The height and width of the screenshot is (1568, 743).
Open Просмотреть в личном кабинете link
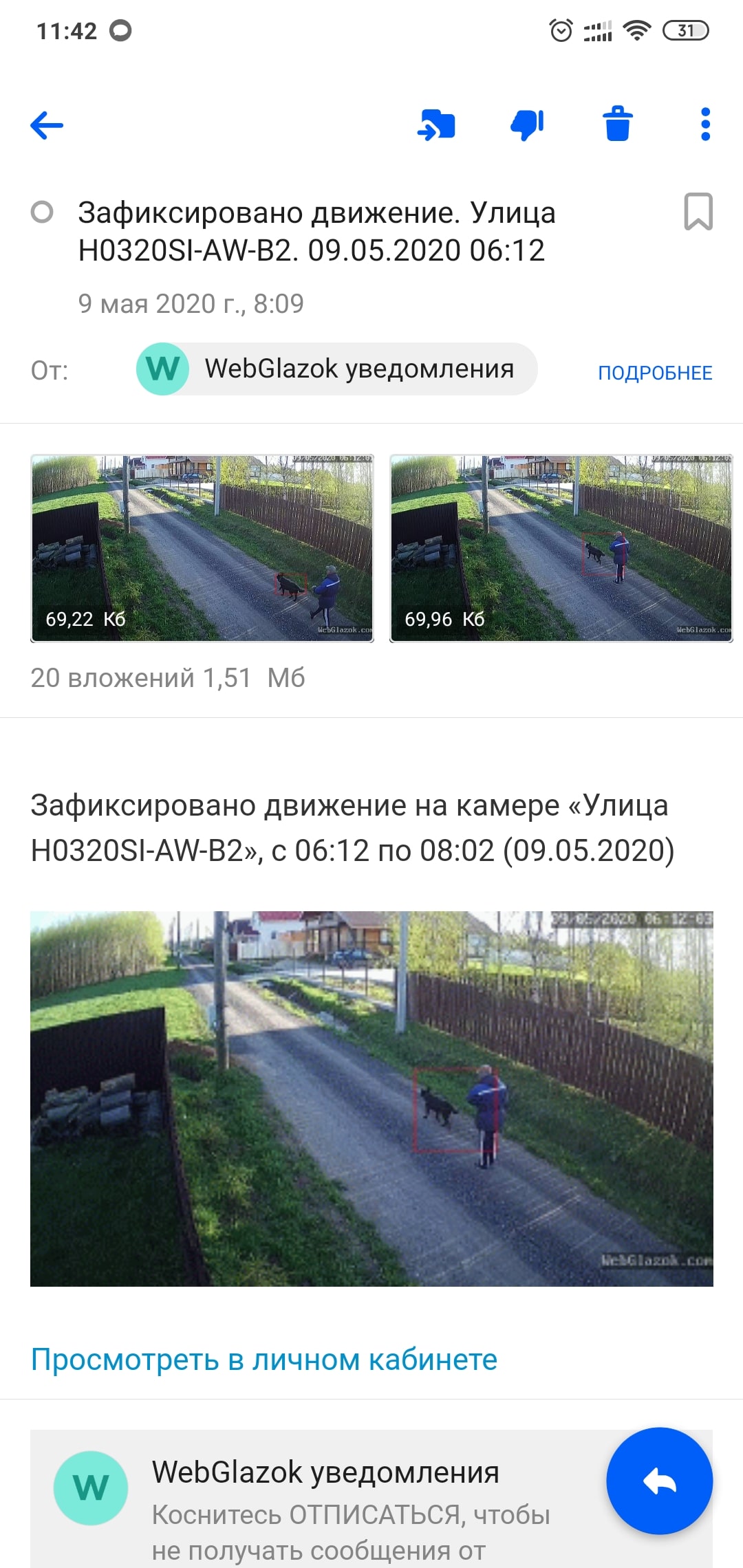pos(263,1359)
